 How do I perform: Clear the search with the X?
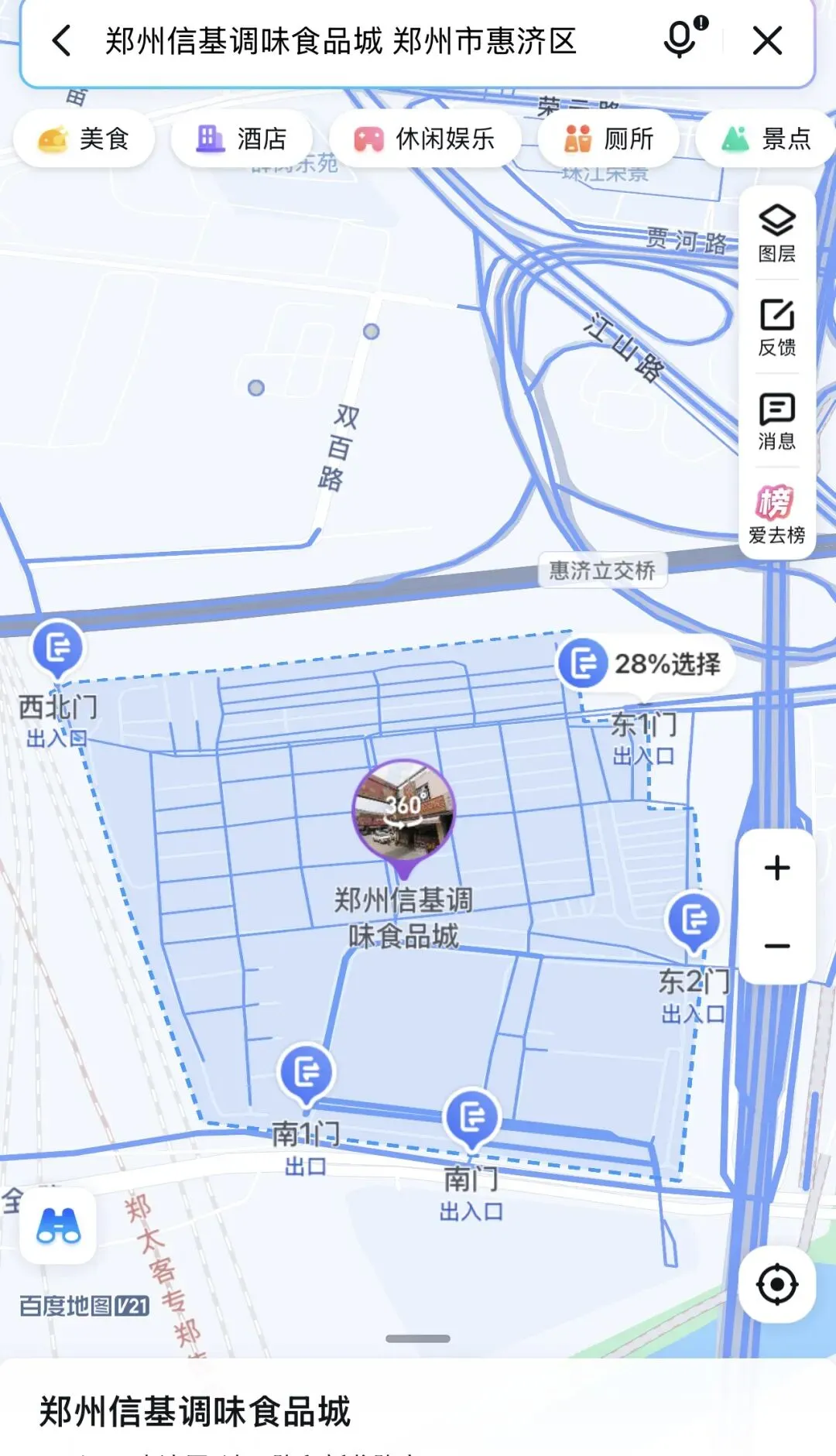(767, 41)
